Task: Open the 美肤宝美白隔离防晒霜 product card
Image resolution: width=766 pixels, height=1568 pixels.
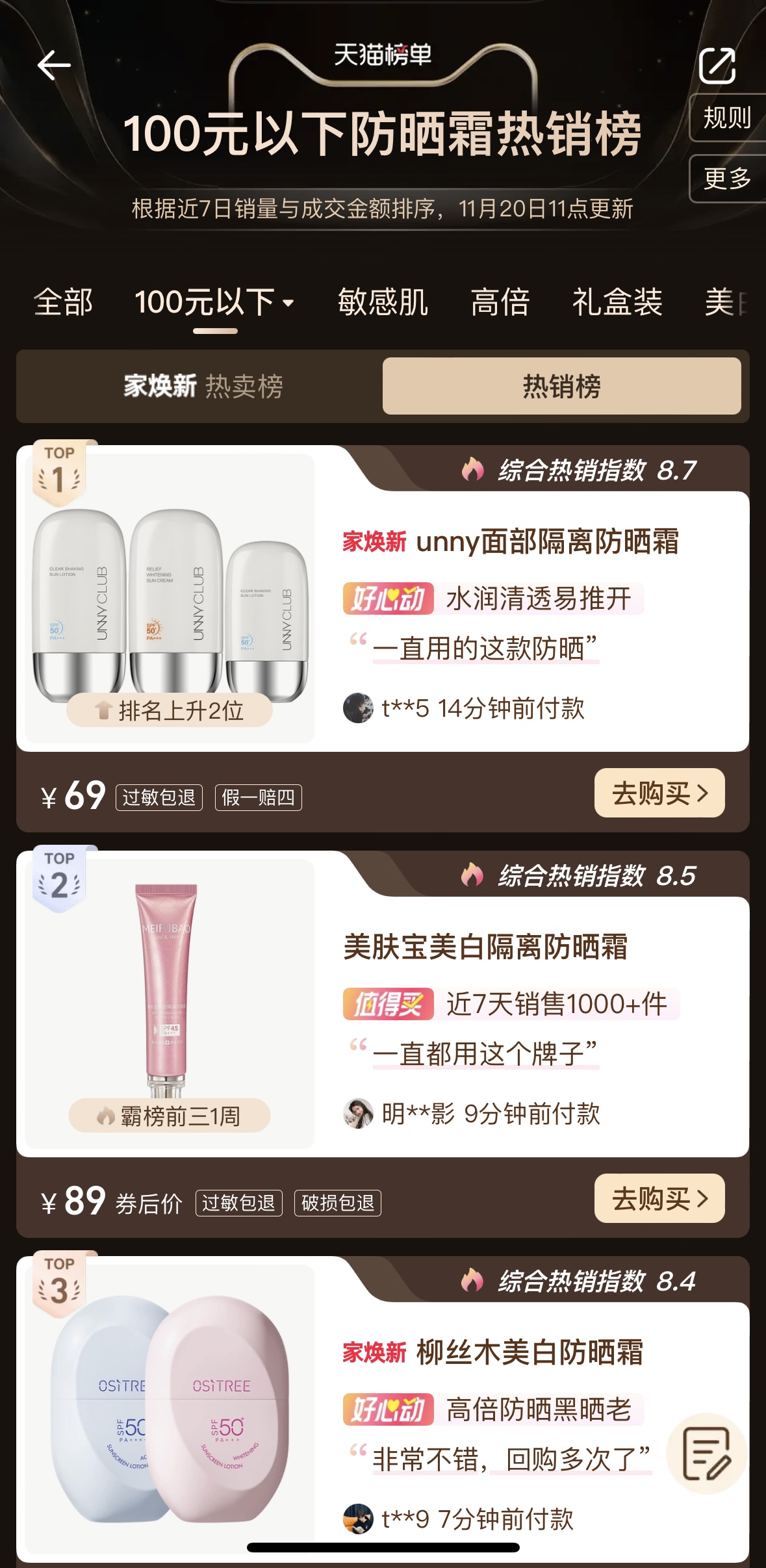Action: pos(485,947)
